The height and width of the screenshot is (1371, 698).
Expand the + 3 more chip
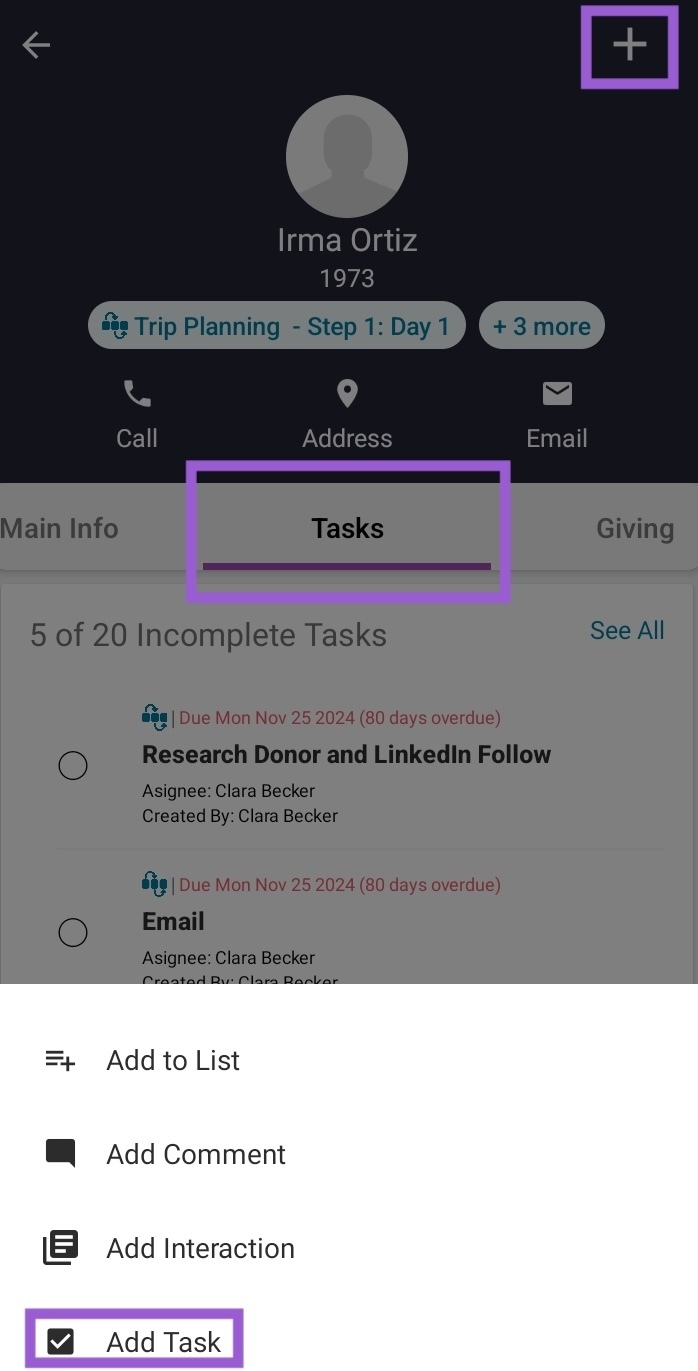541,326
